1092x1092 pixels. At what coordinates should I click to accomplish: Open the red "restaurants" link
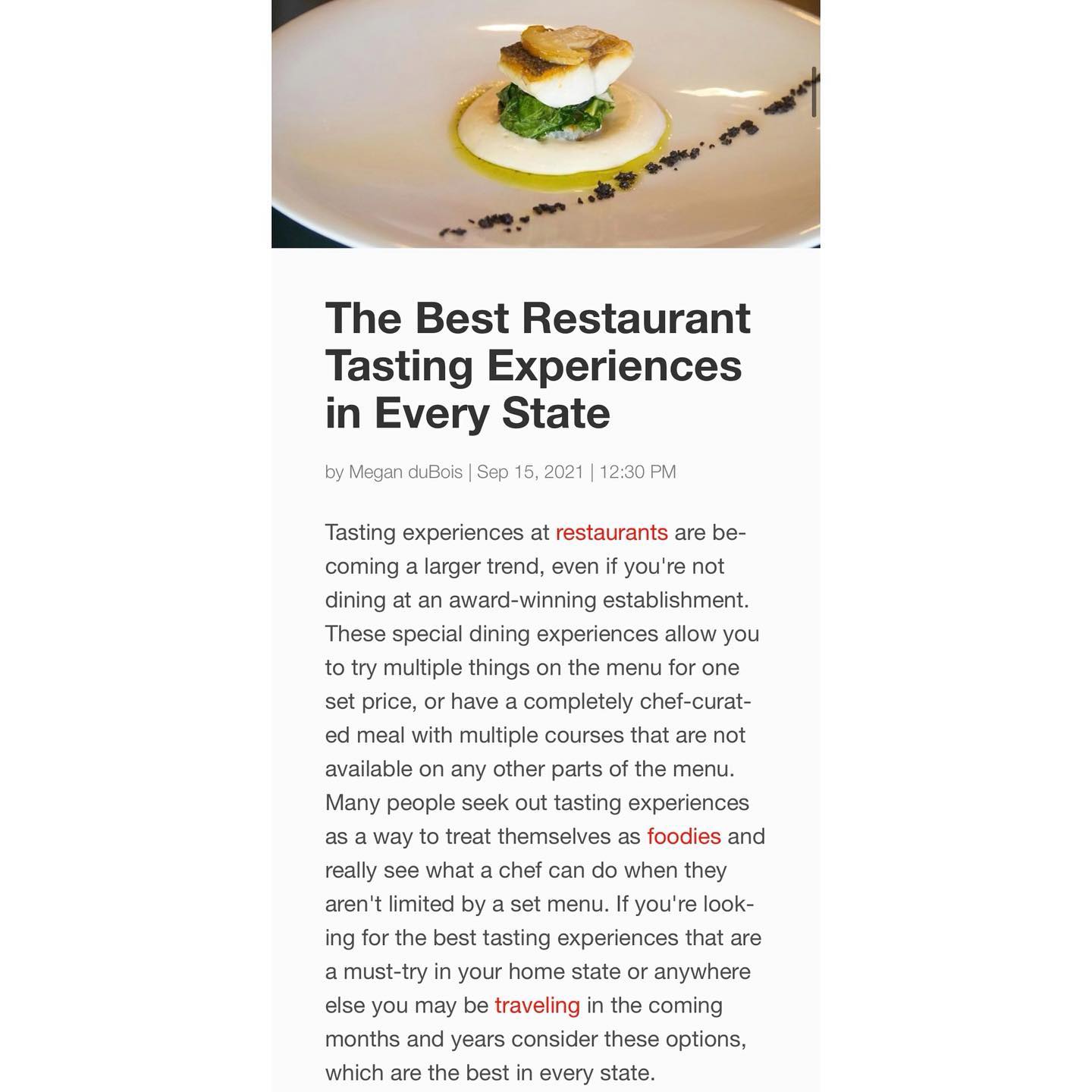click(x=611, y=532)
